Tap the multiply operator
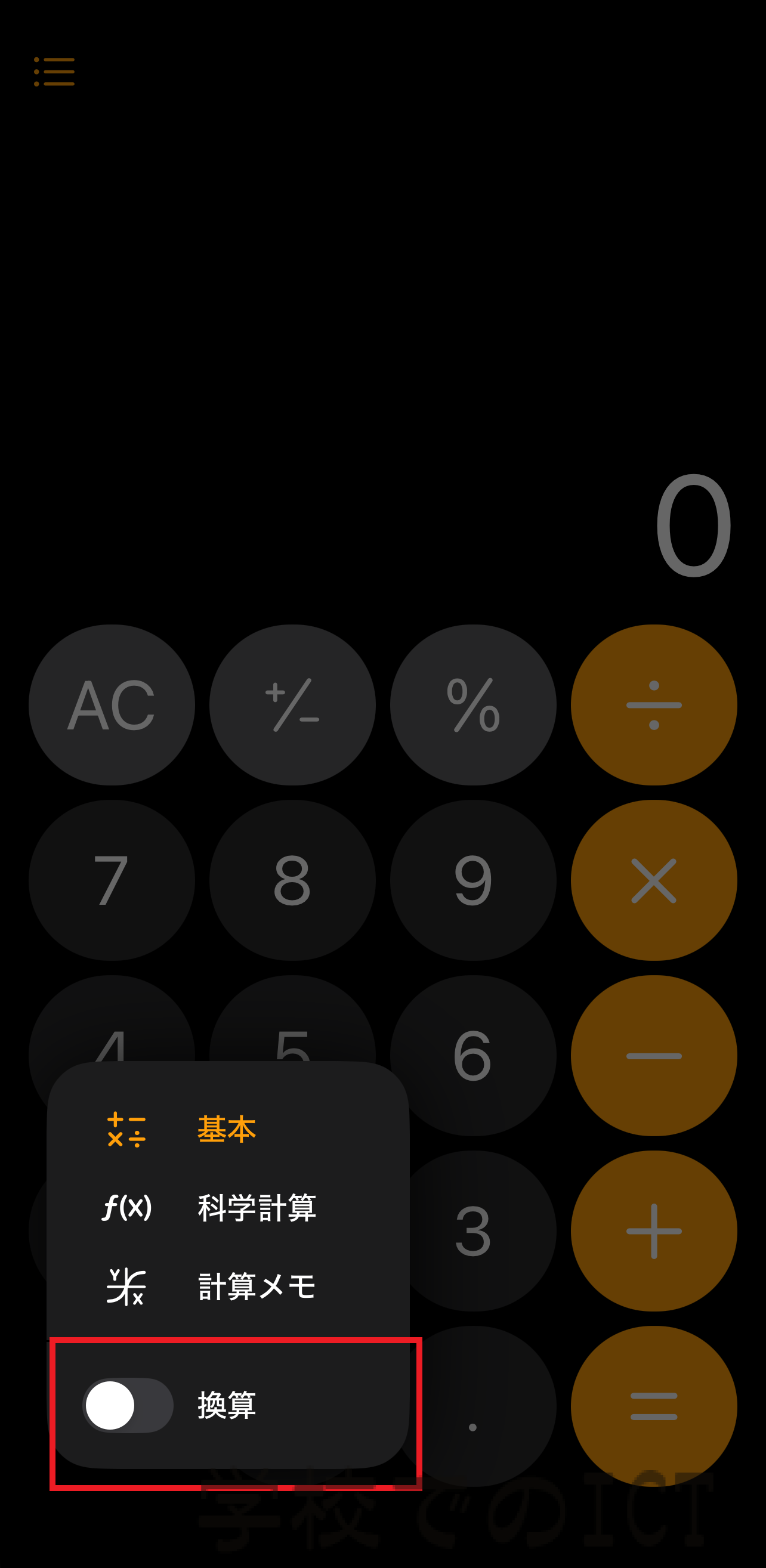Image resolution: width=766 pixels, height=1568 pixels. pyautogui.click(x=654, y=880)
